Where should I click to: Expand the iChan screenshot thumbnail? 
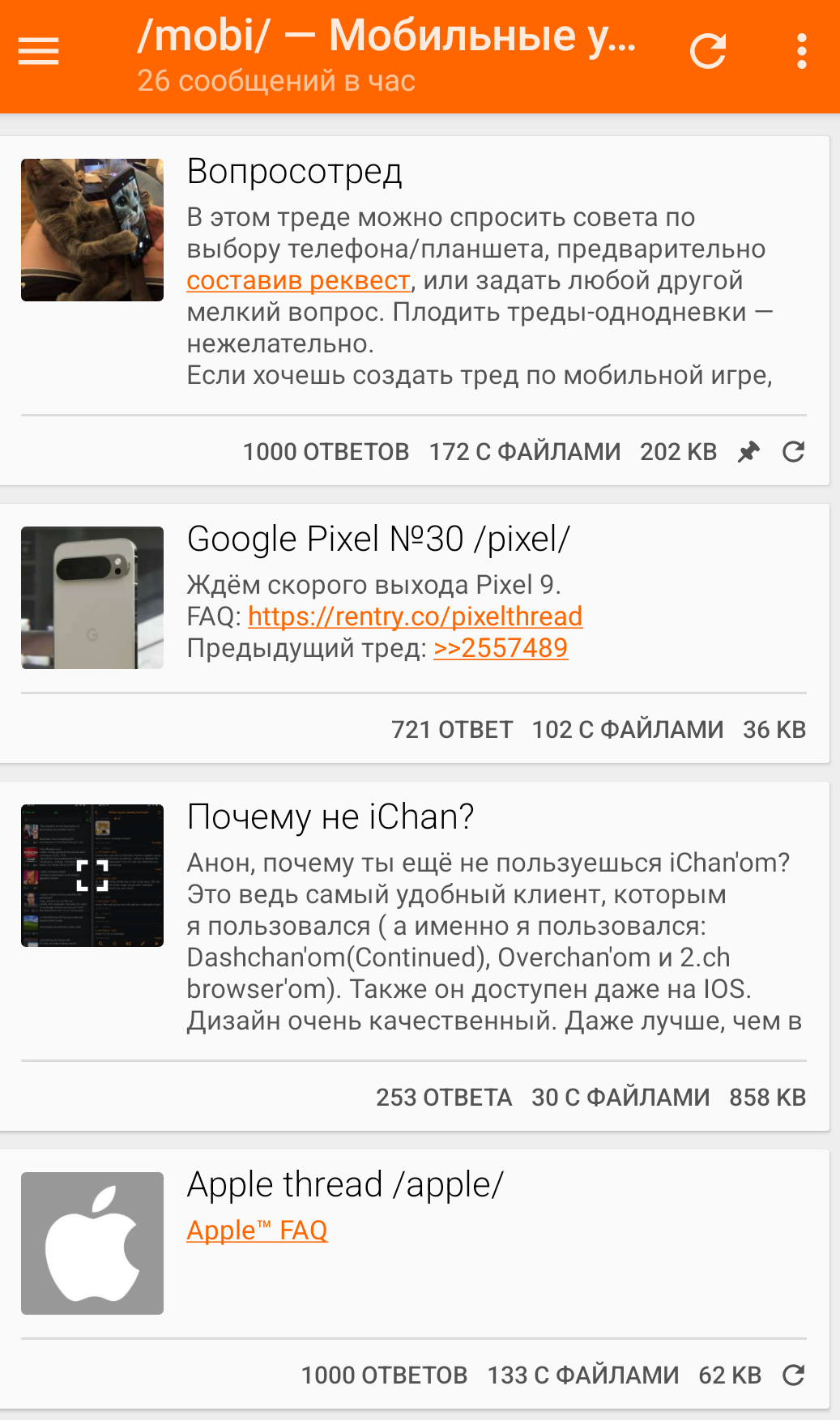click(92, 876)
